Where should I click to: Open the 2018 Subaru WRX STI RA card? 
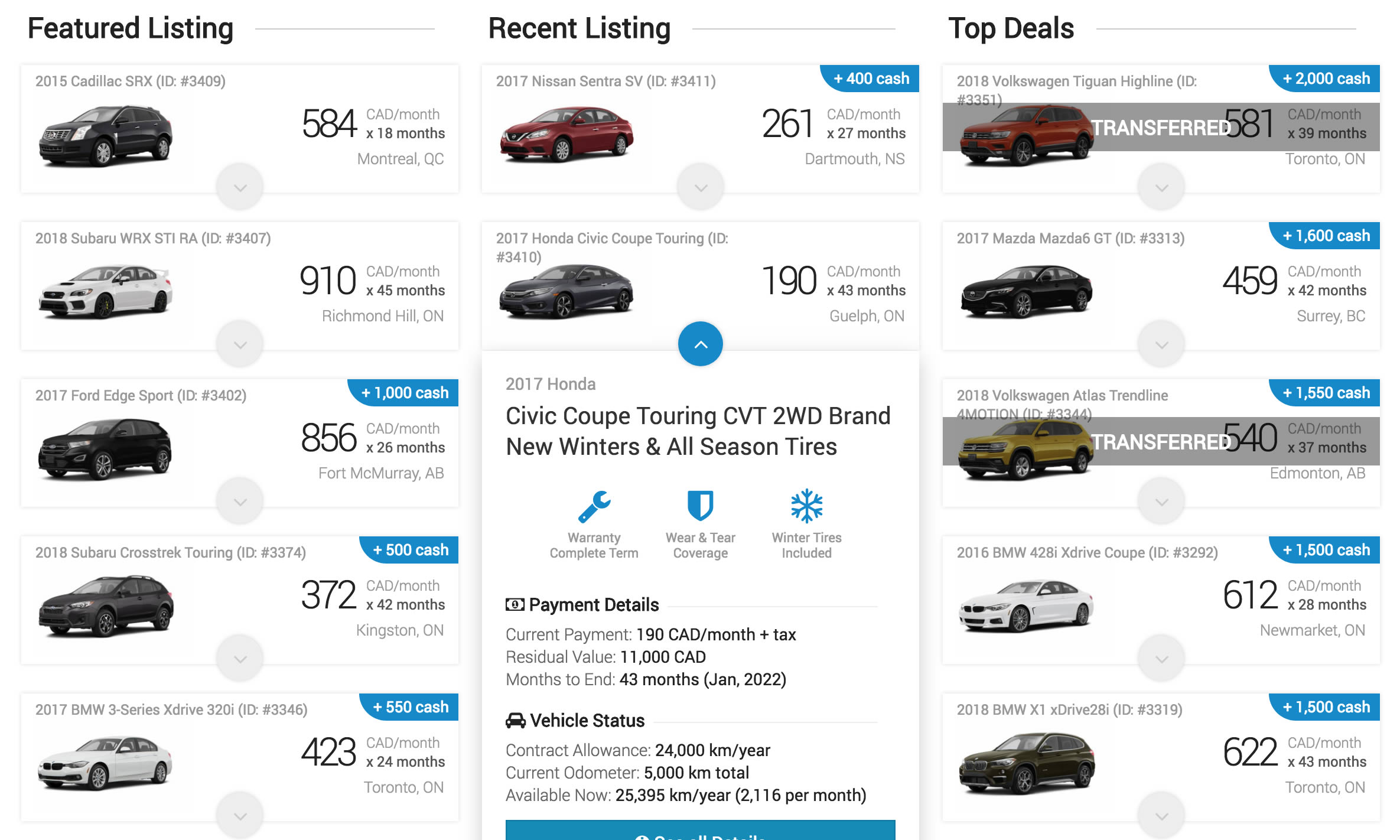tap(153, 238)
